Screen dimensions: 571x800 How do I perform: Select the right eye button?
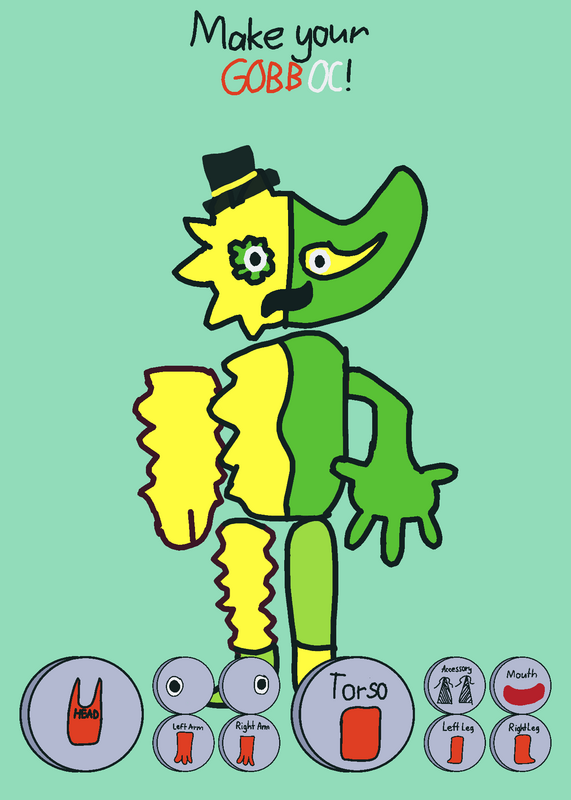250,686
